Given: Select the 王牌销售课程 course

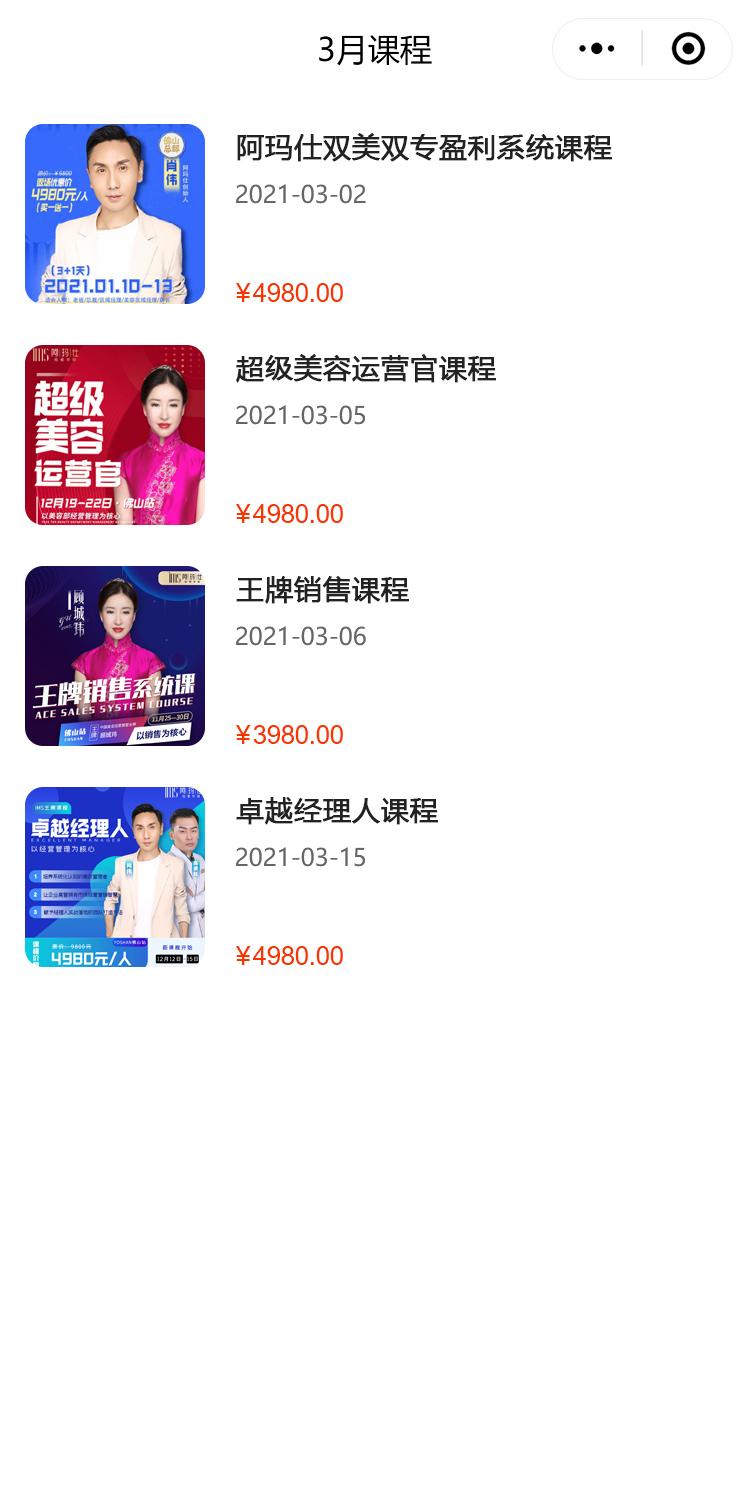Looking at the screenshot, I should (x=322, y=590).
